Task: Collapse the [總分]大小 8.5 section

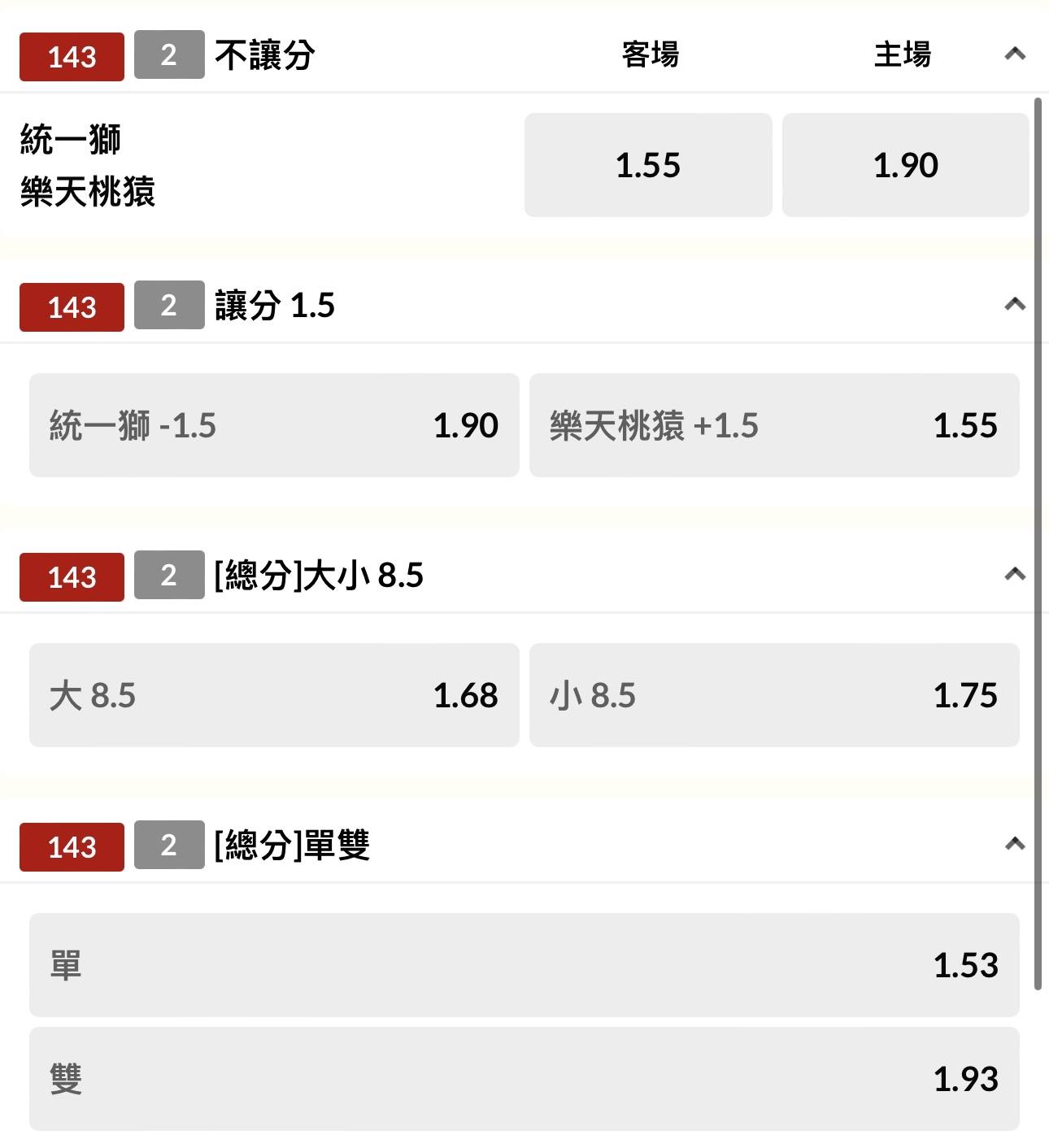Action: [1014, 575]
